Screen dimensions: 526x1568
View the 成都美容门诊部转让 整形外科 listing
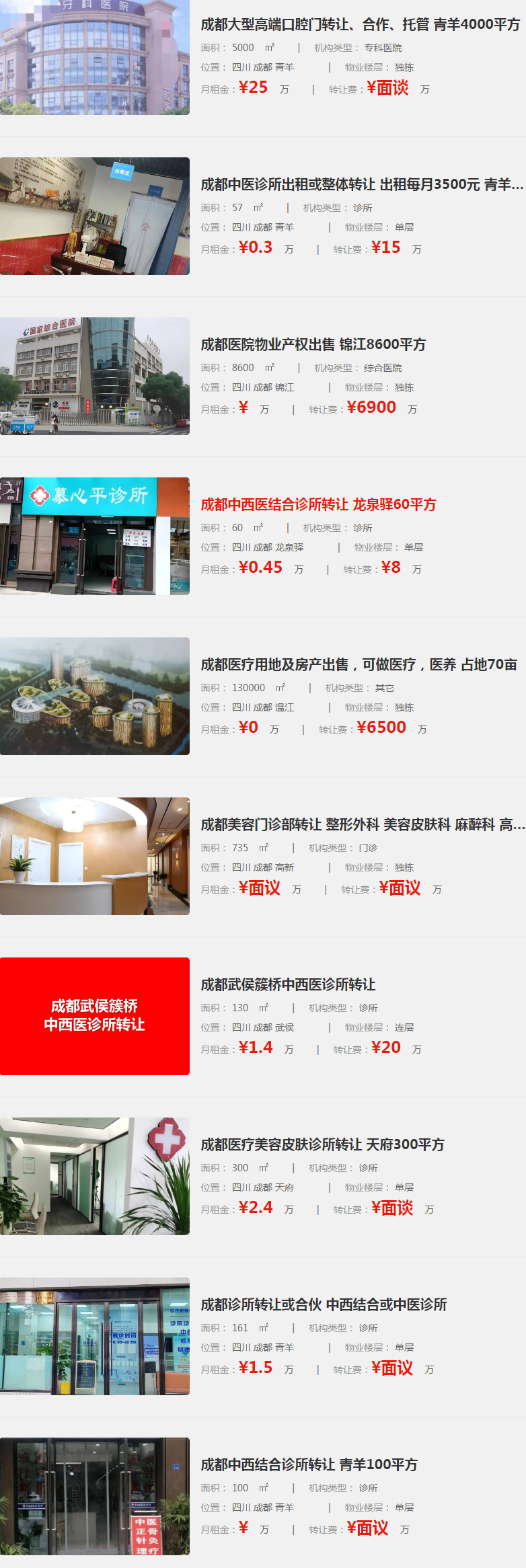click(361, 825)
